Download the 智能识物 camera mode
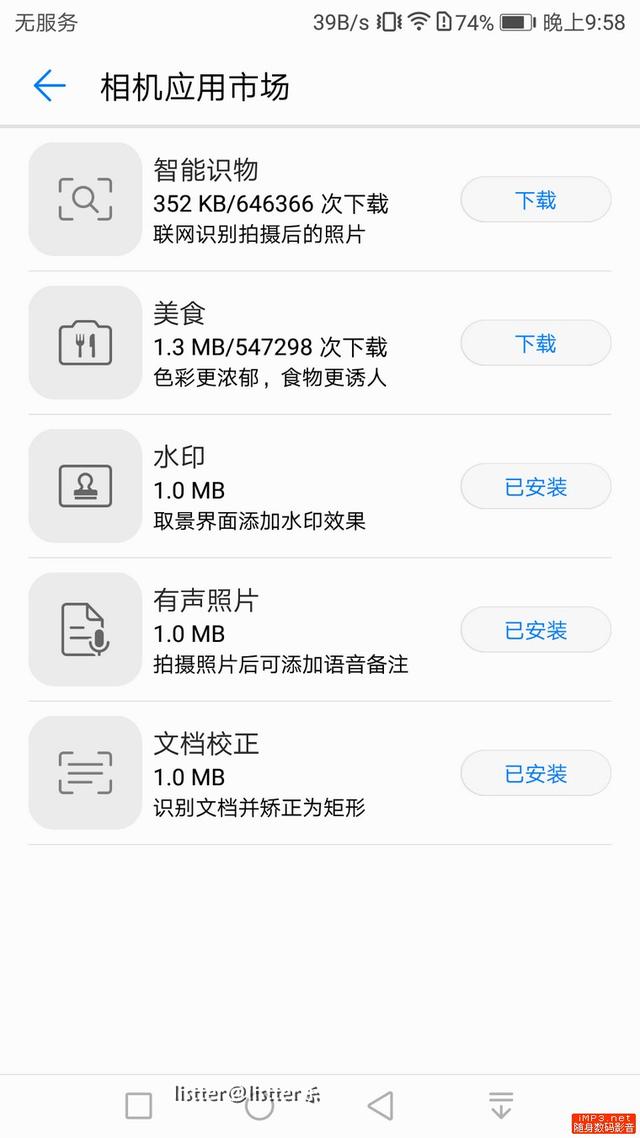Image resolution: width=640 pixels, height=1138 pixels. [535, 200]
